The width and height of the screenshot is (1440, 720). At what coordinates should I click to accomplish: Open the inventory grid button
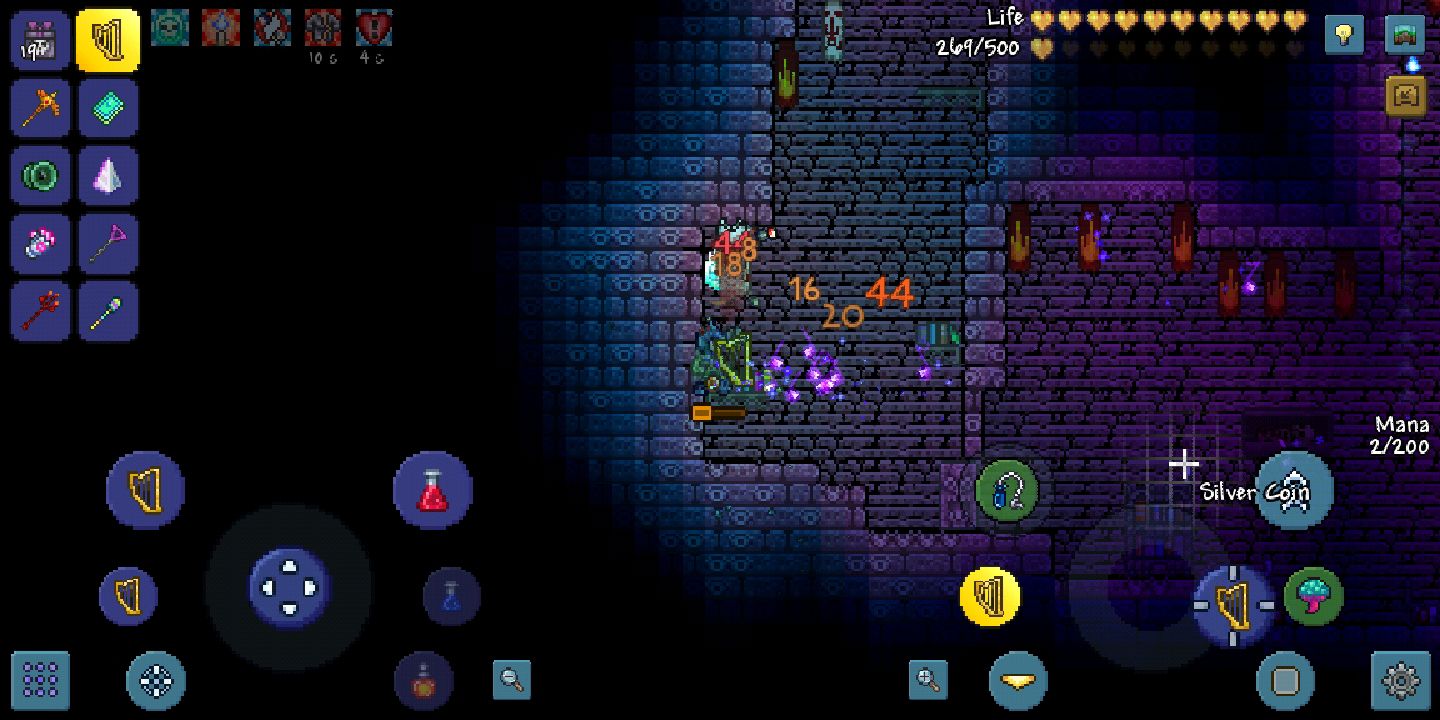coord(41,681)
